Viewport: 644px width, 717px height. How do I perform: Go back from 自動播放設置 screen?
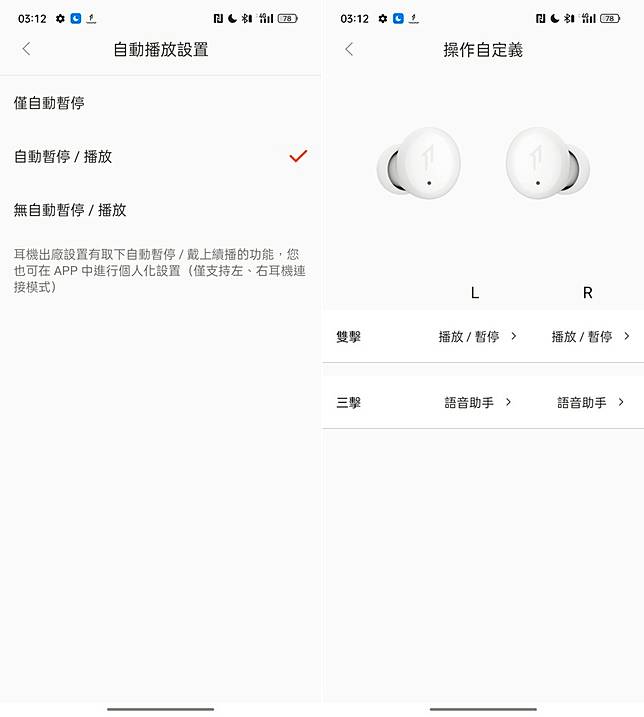tap(26, 49)
